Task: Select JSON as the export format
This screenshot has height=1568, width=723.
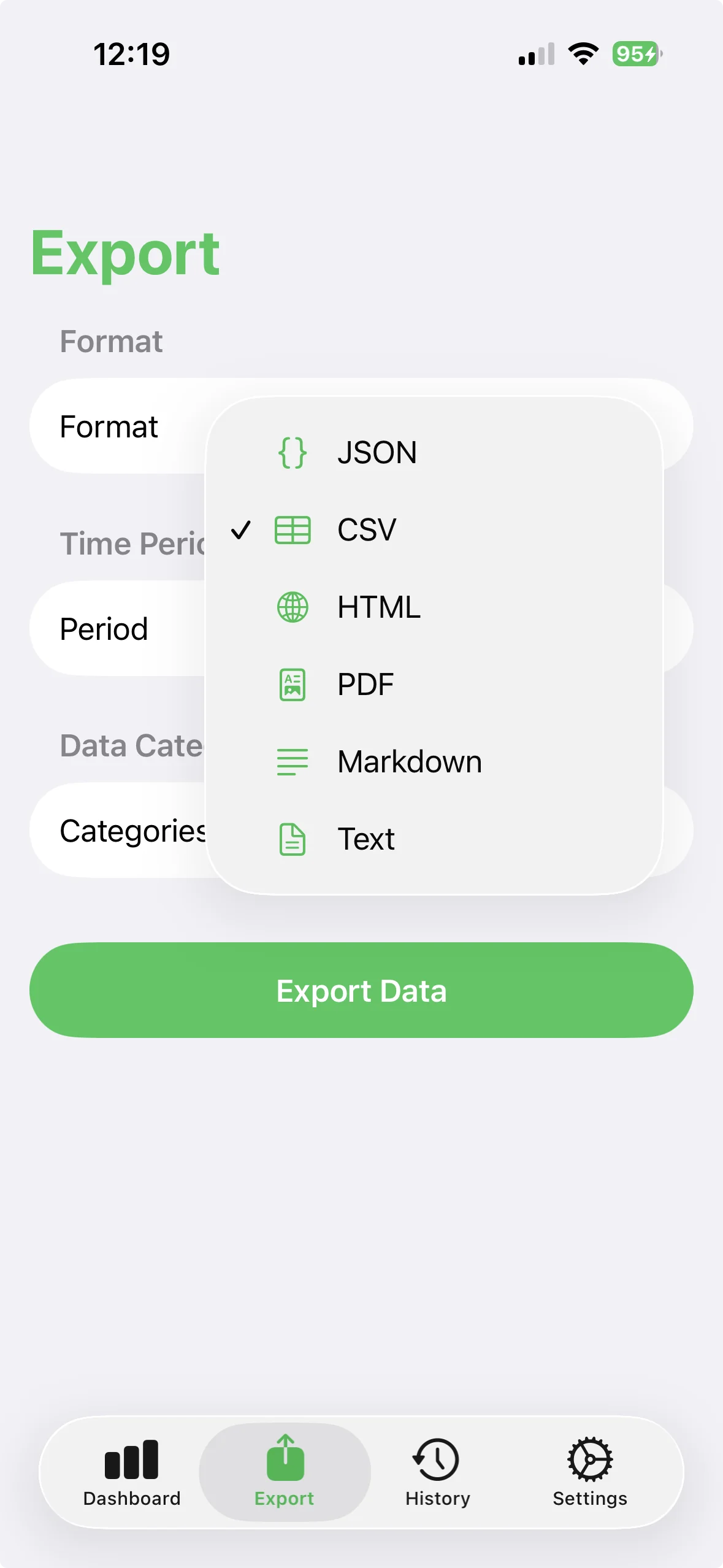Action: pos(377,453)
